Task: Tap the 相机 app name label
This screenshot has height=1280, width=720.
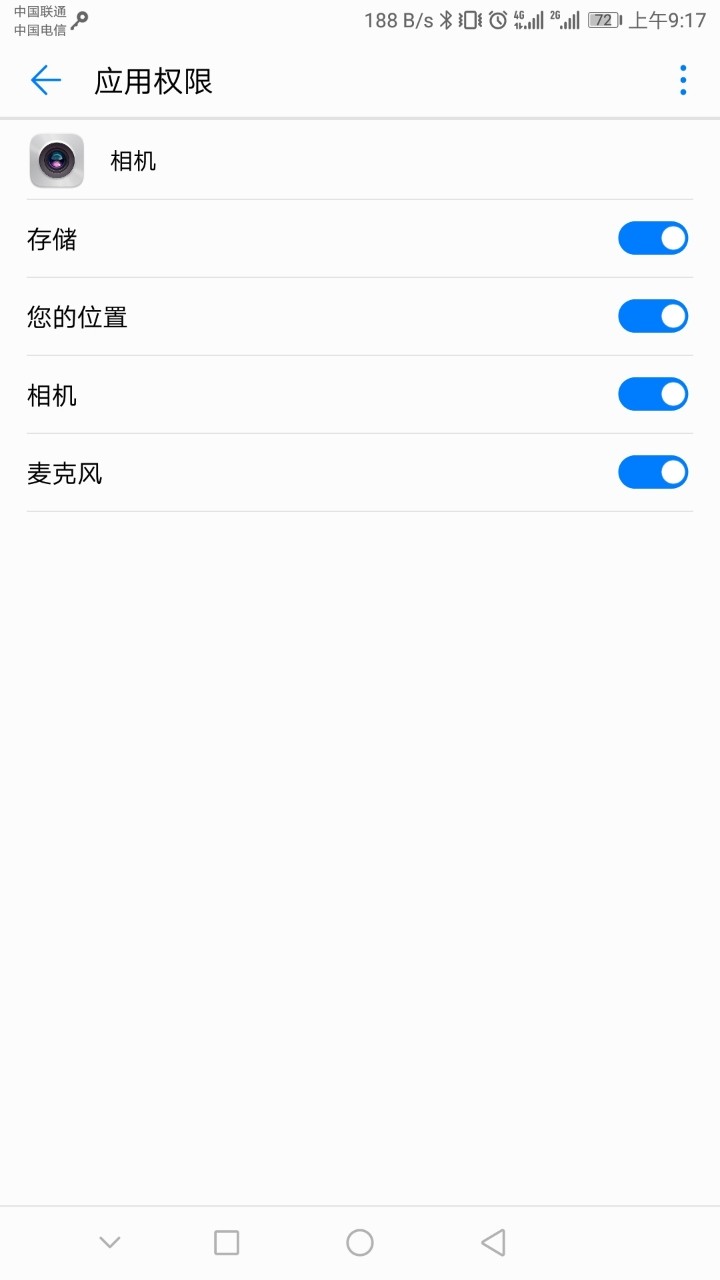Action: pos(133,160)
